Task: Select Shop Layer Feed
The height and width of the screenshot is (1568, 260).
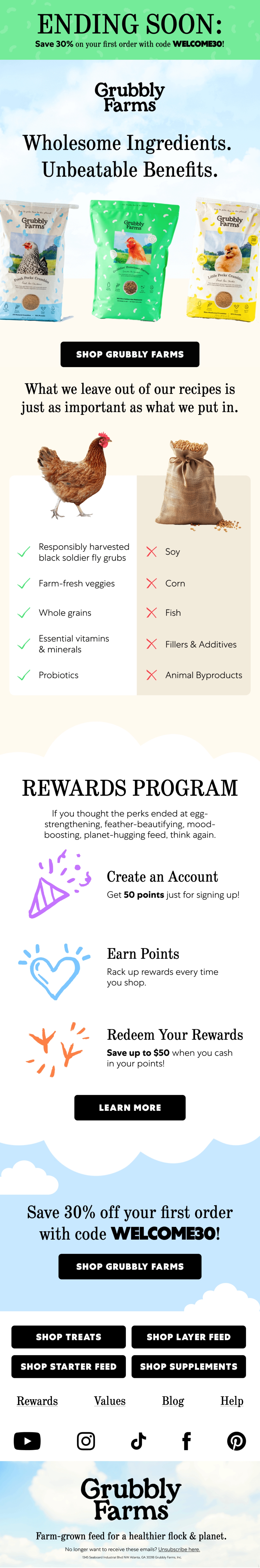Action: click(x=189, y=1337)
